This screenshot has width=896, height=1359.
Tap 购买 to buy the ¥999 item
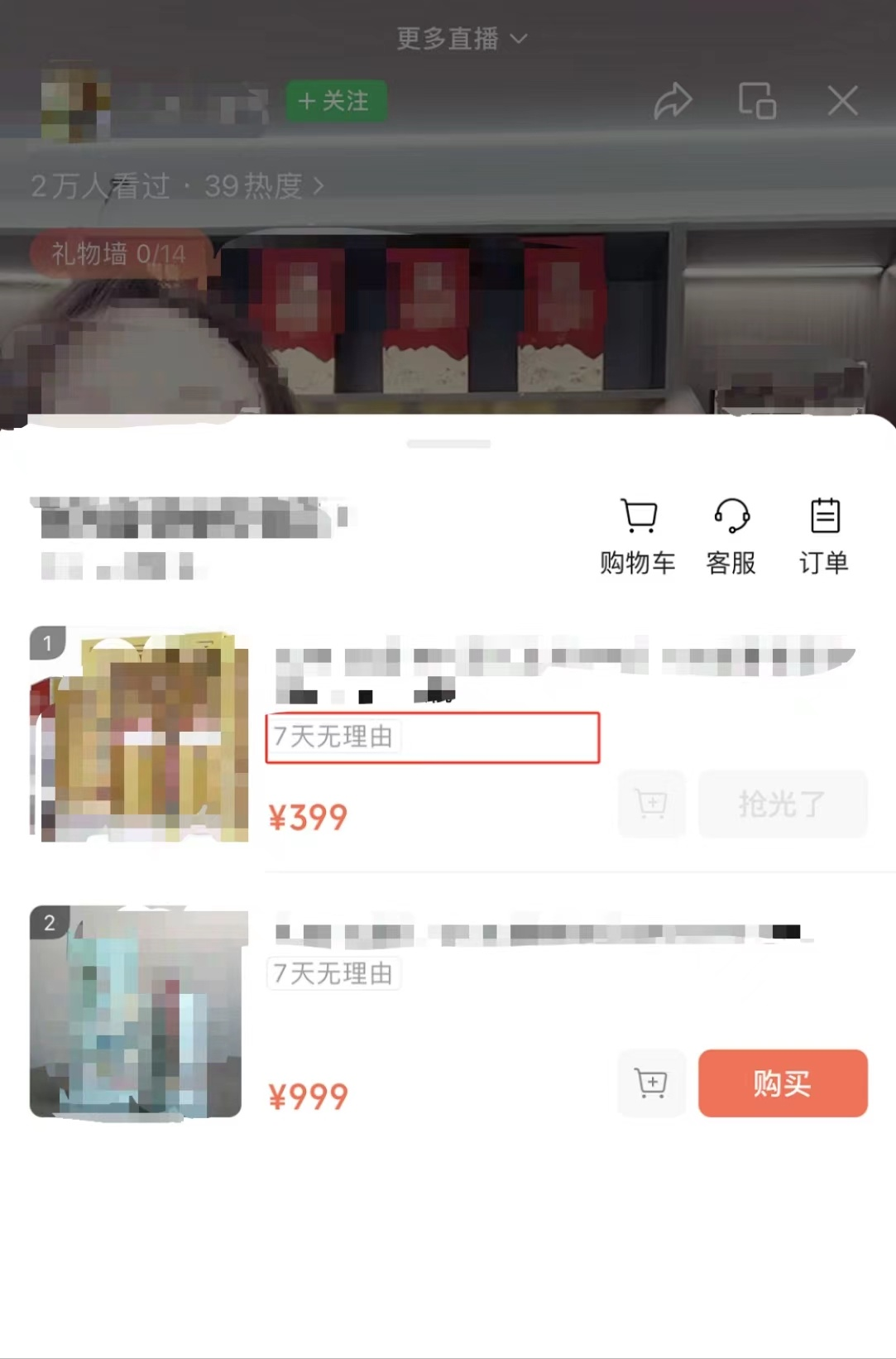pos(782,1083)
